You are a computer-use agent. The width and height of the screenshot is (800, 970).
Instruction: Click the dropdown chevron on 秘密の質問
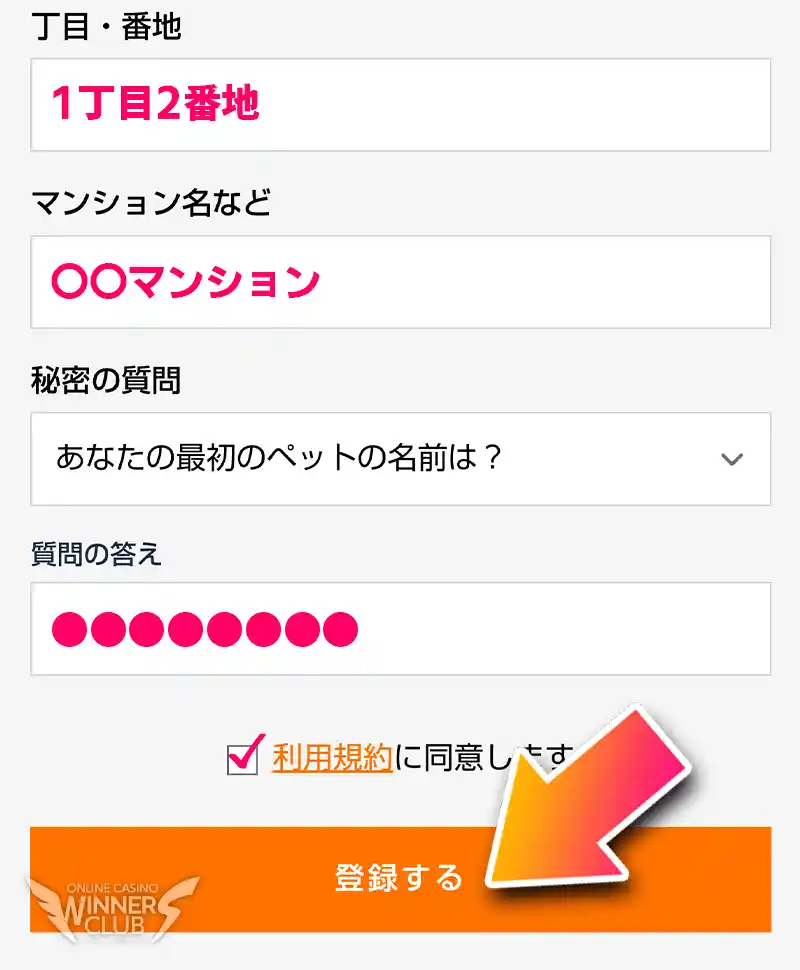733,459
